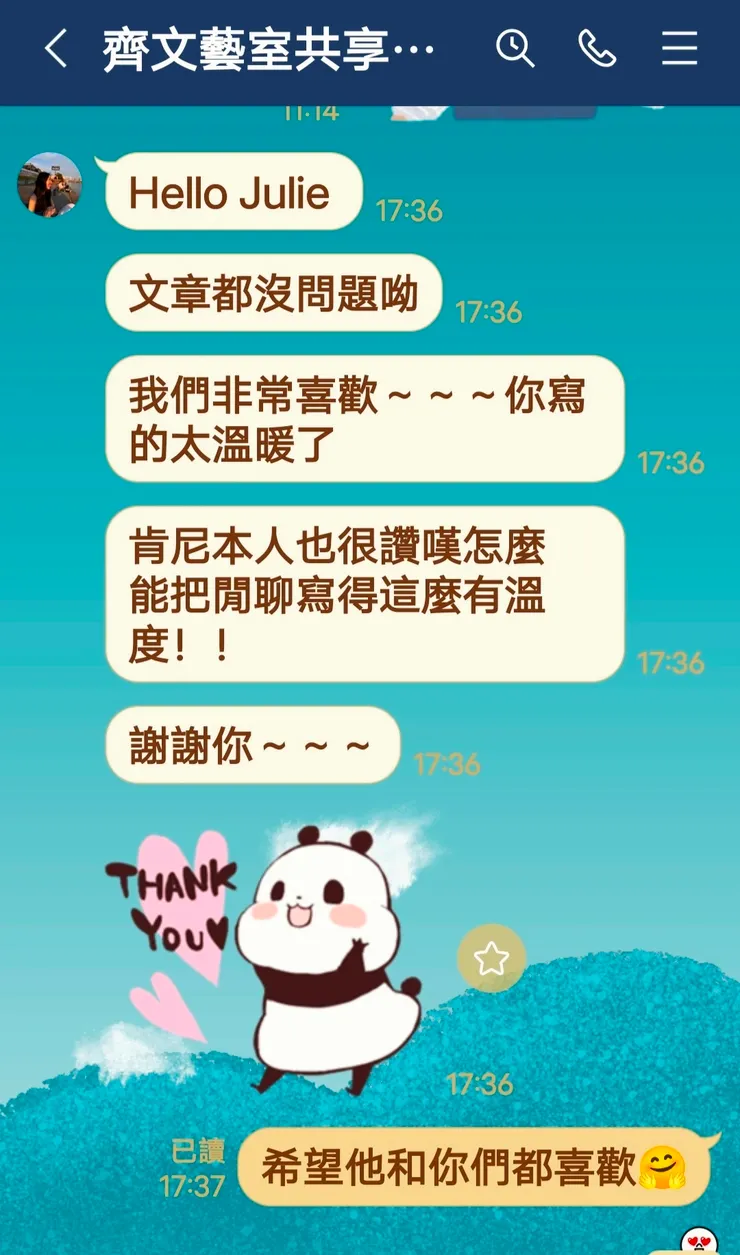Select the 謝謝你～～～ message bubble

(251, 744)
